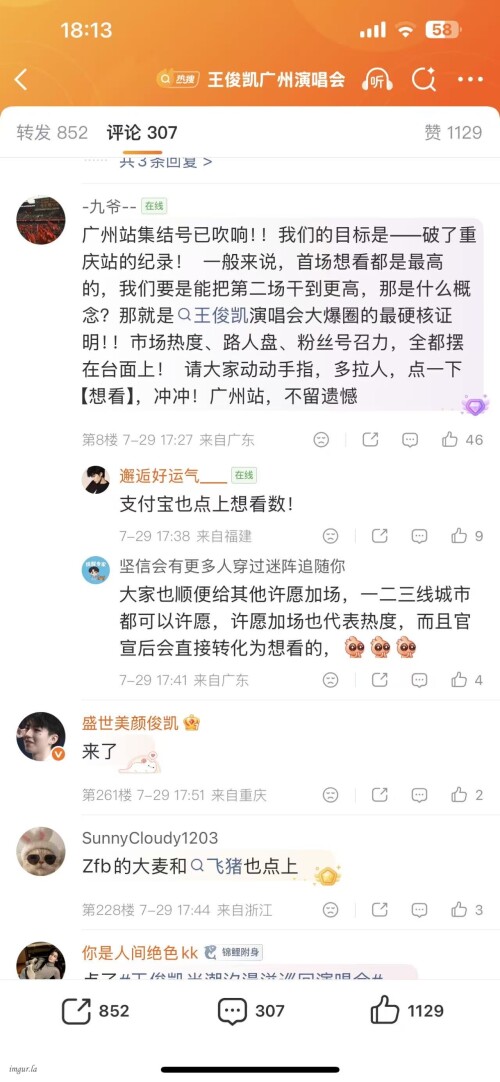Expand the 共3条回复 replies link

tap(166, 162)
